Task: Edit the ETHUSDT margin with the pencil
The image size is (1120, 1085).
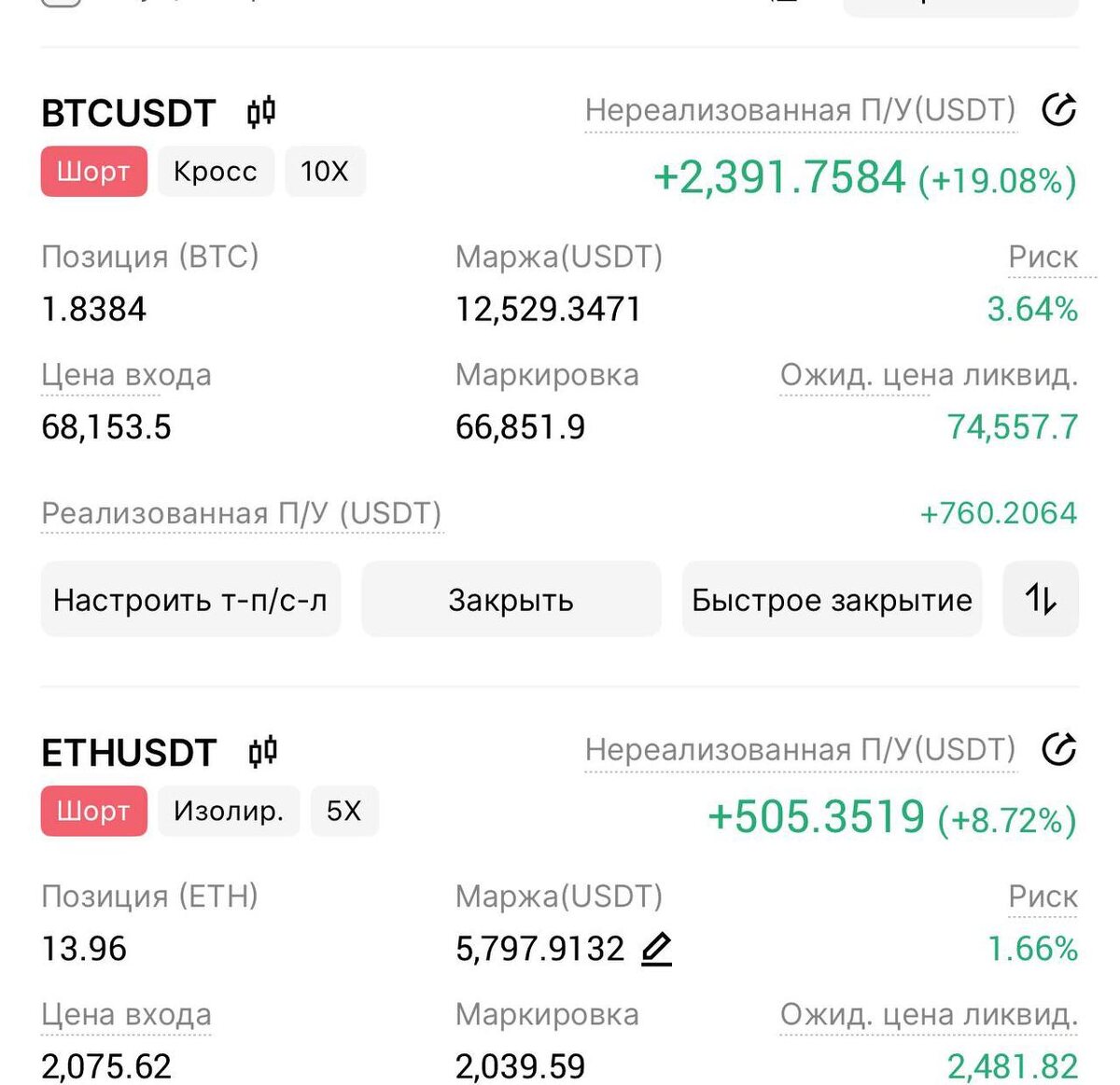Action: (657, 949)
